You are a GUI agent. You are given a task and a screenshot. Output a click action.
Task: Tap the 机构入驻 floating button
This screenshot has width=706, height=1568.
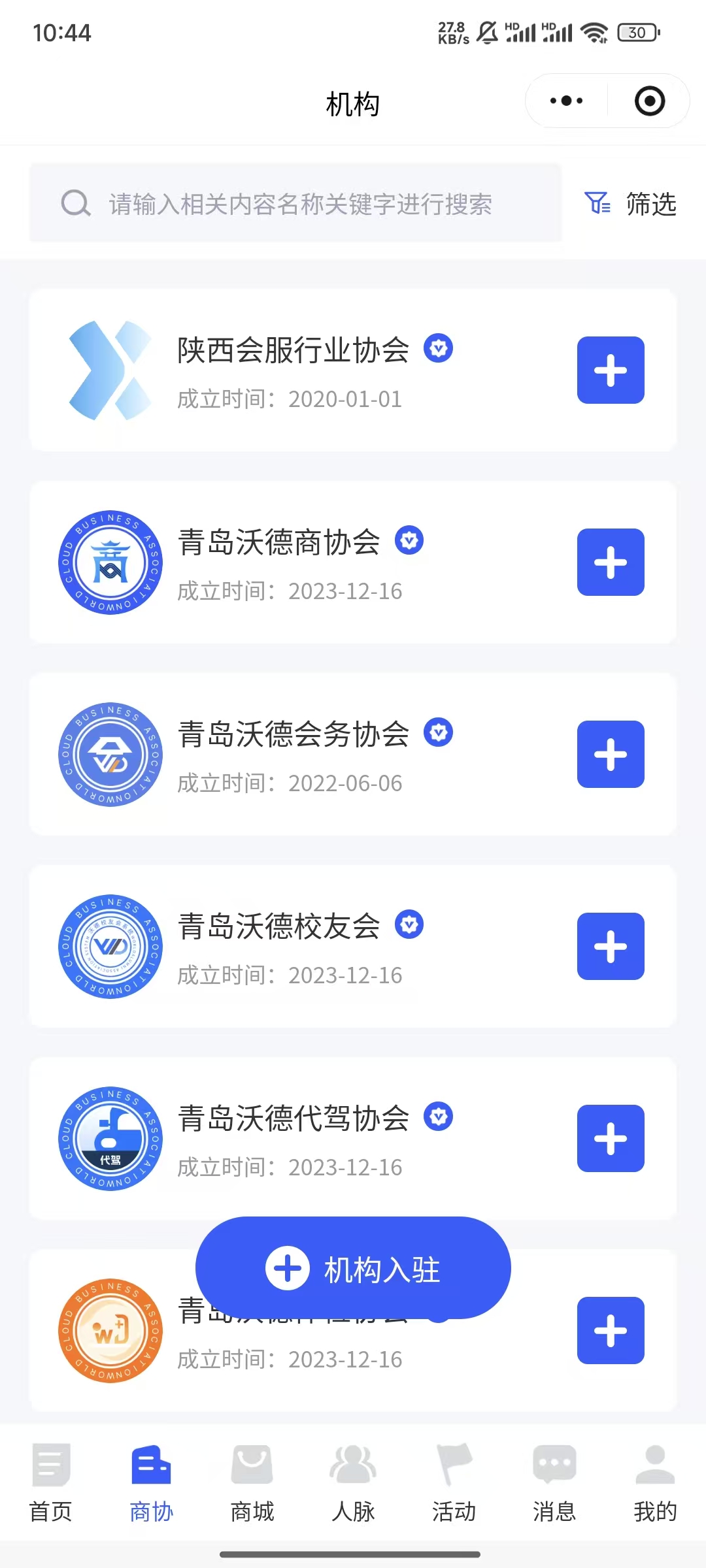coord(353,1268)
